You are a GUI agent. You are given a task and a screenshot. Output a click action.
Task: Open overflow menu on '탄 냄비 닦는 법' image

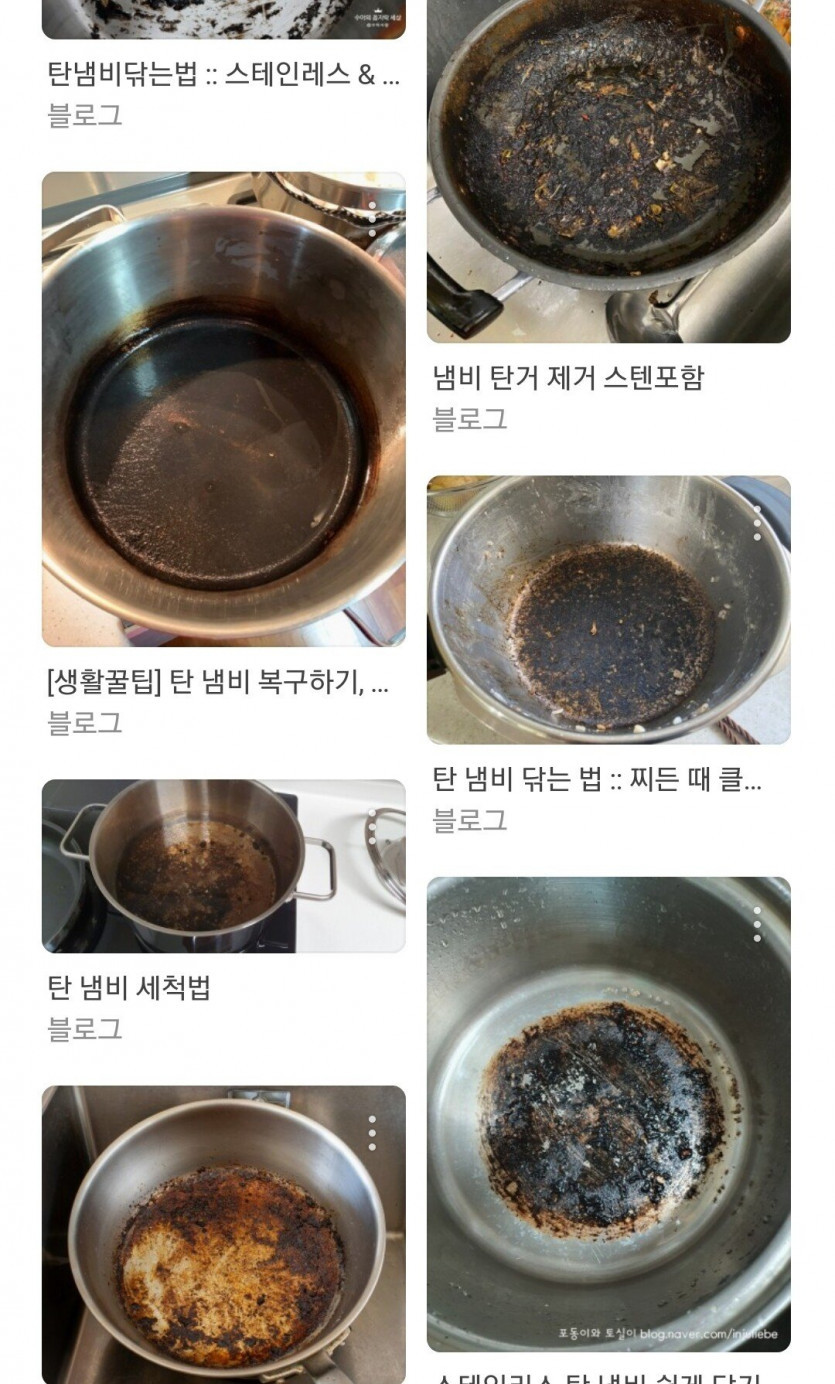[757, 523]
